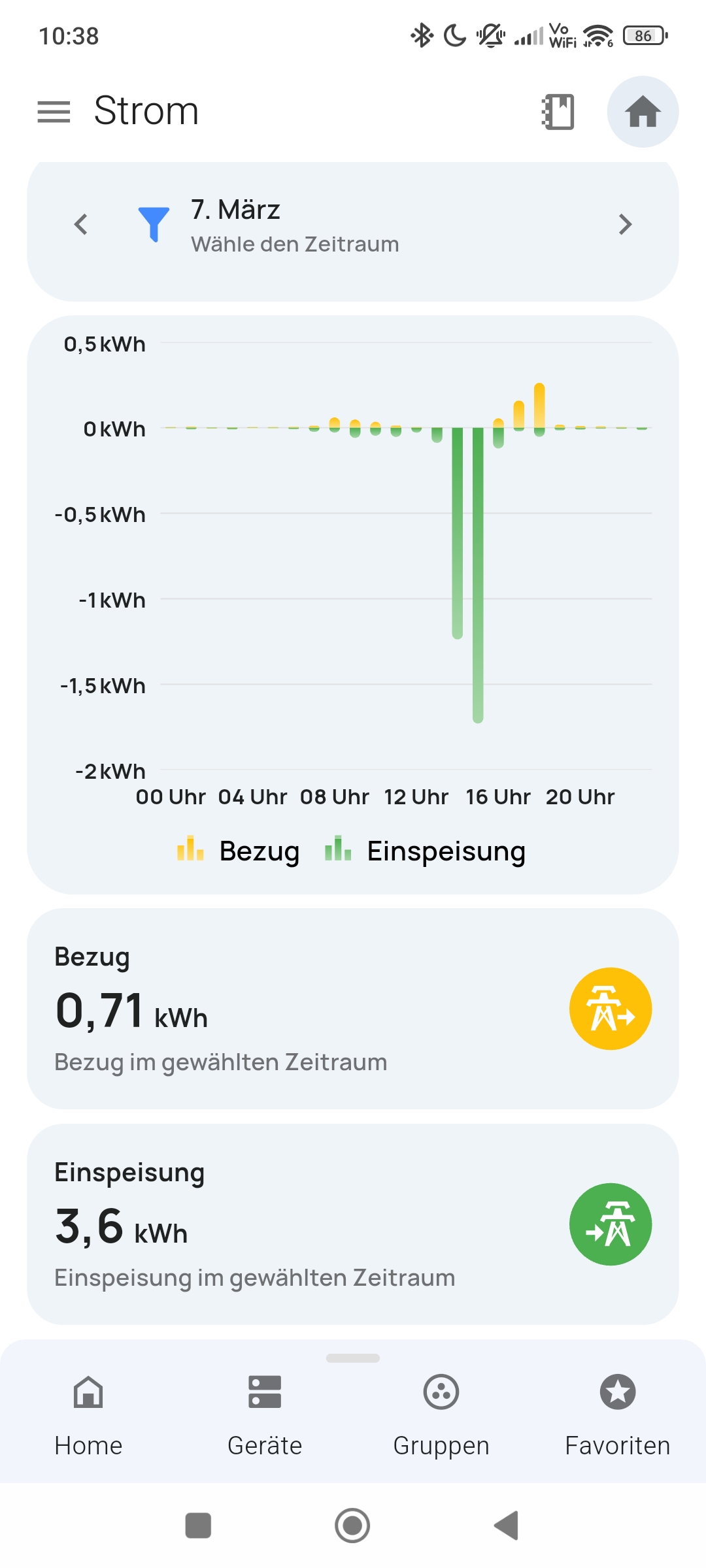Choose the time period for 7. März
The width and height of the screenshot is (706, 1568).
(x=294, y=226)
